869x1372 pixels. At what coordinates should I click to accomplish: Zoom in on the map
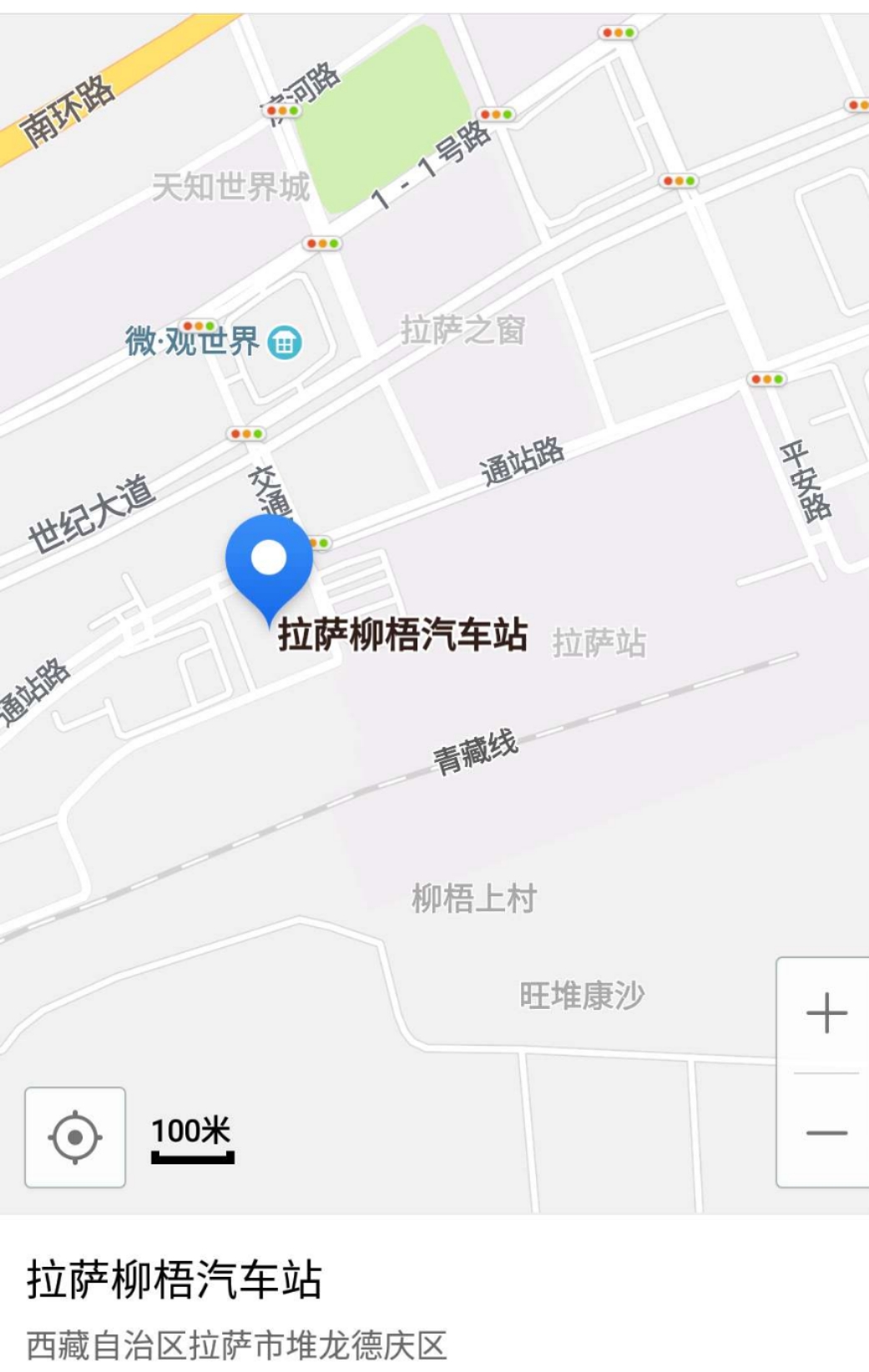[x=826, y=1013]
